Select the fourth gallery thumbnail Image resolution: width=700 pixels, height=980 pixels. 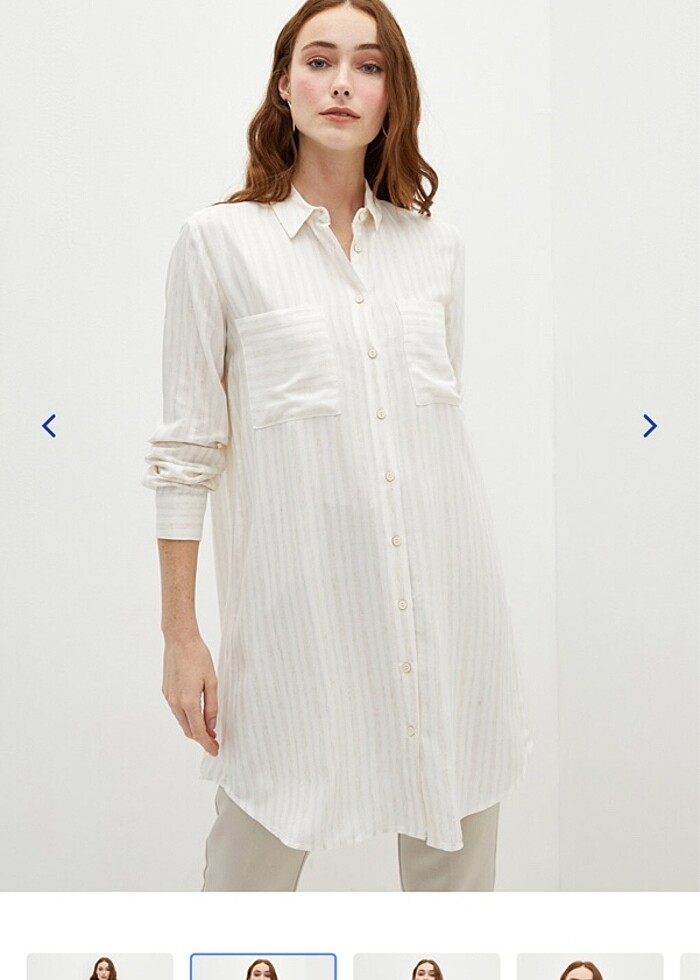point(589,967)
